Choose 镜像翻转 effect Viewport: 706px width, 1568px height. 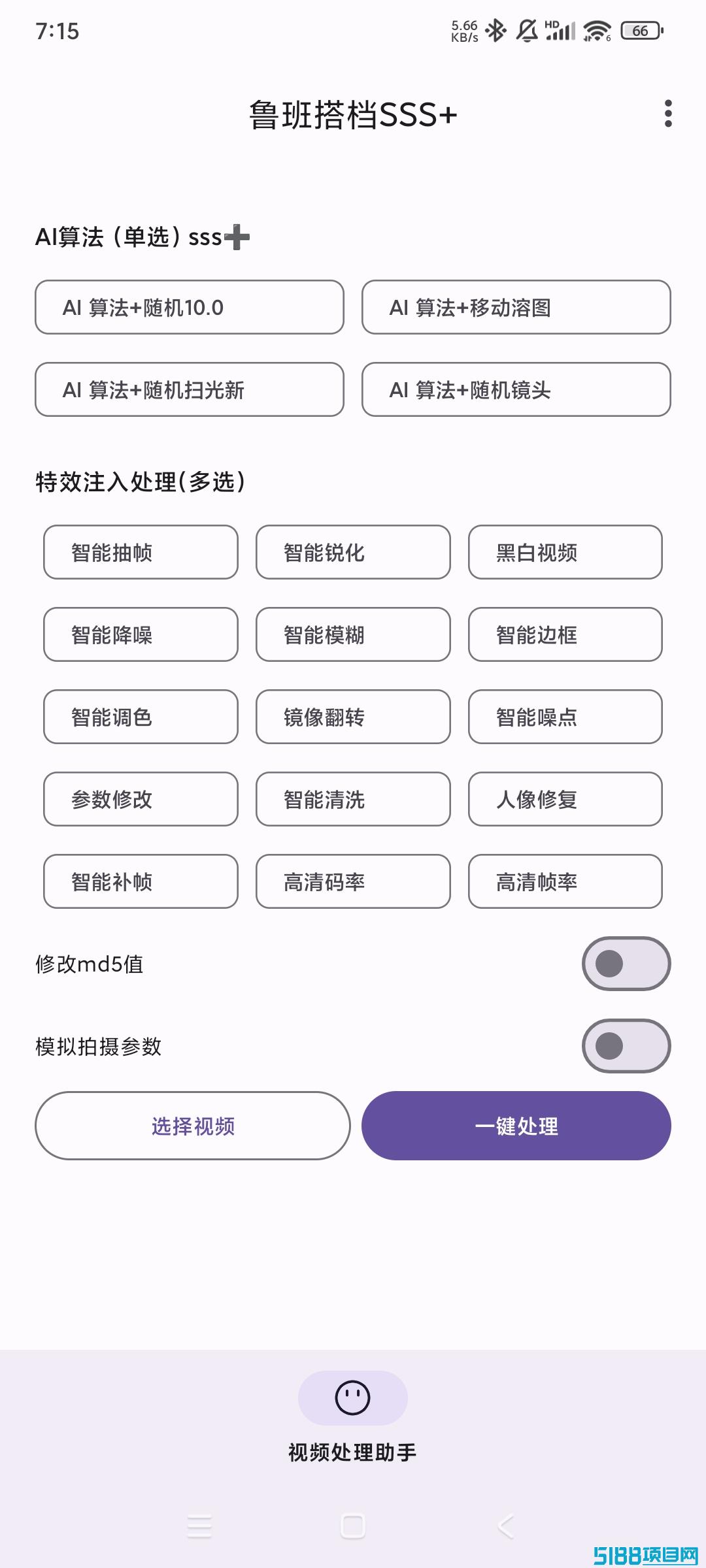pyautogui.click(x=353, y=717)
